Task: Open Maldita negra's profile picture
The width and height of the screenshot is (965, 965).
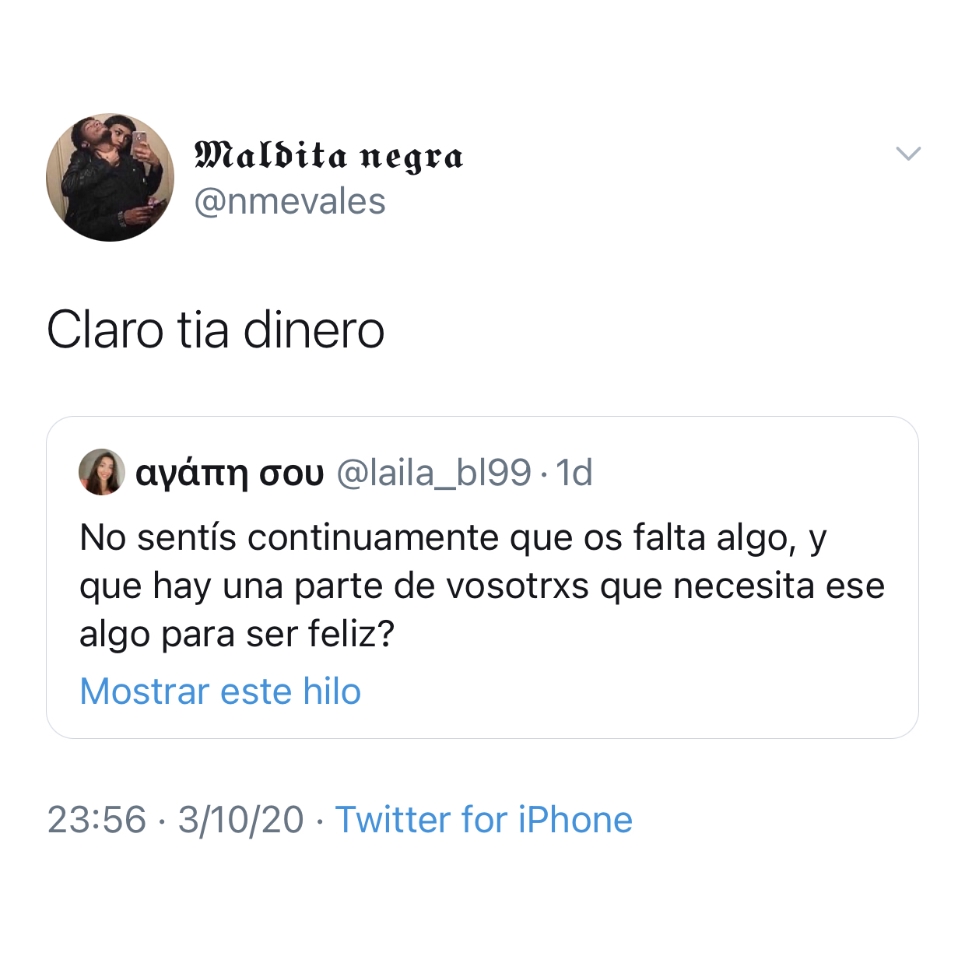Action: click(110, 177)
